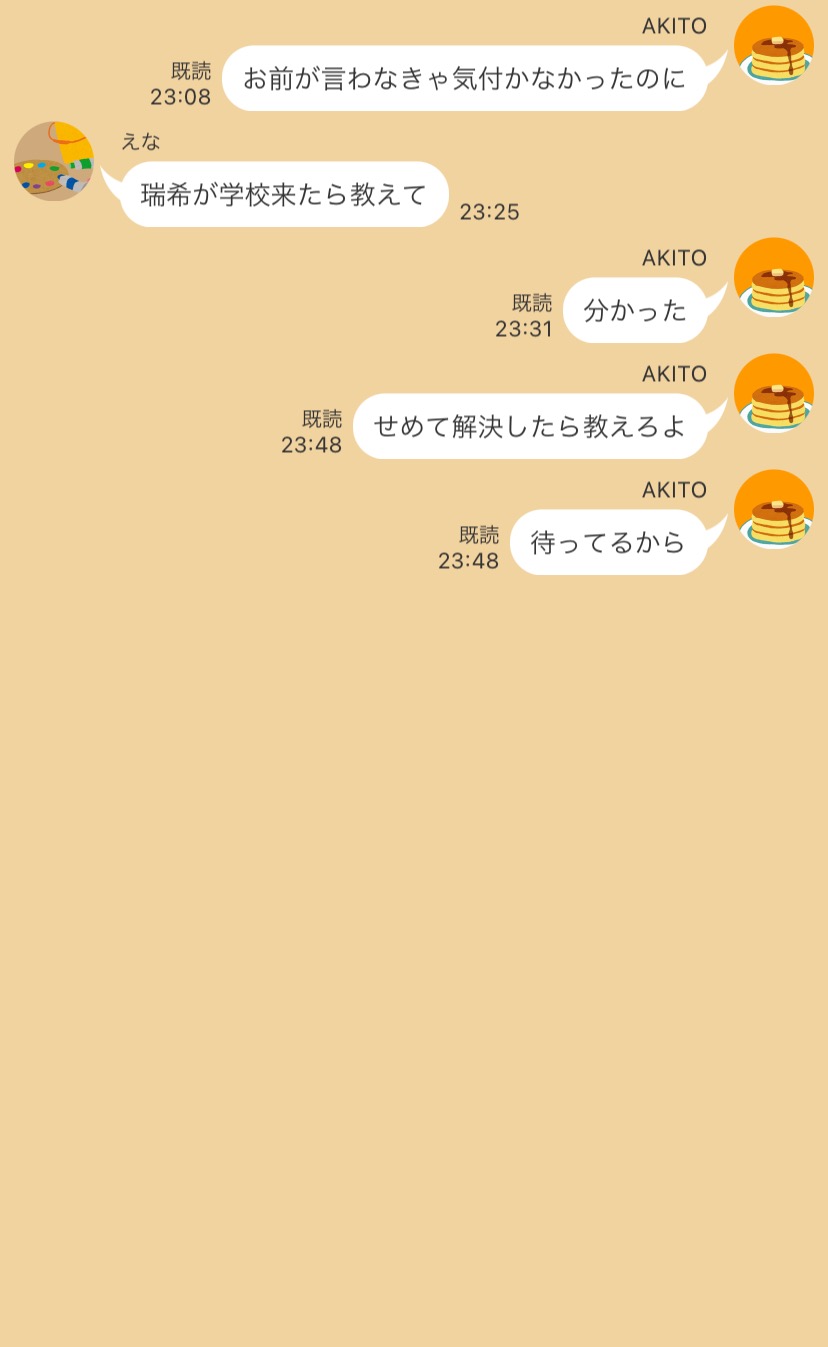Open AKITO's avatar next to 待ってるから
Viewport: 828px width, 1347px height.
774,509
